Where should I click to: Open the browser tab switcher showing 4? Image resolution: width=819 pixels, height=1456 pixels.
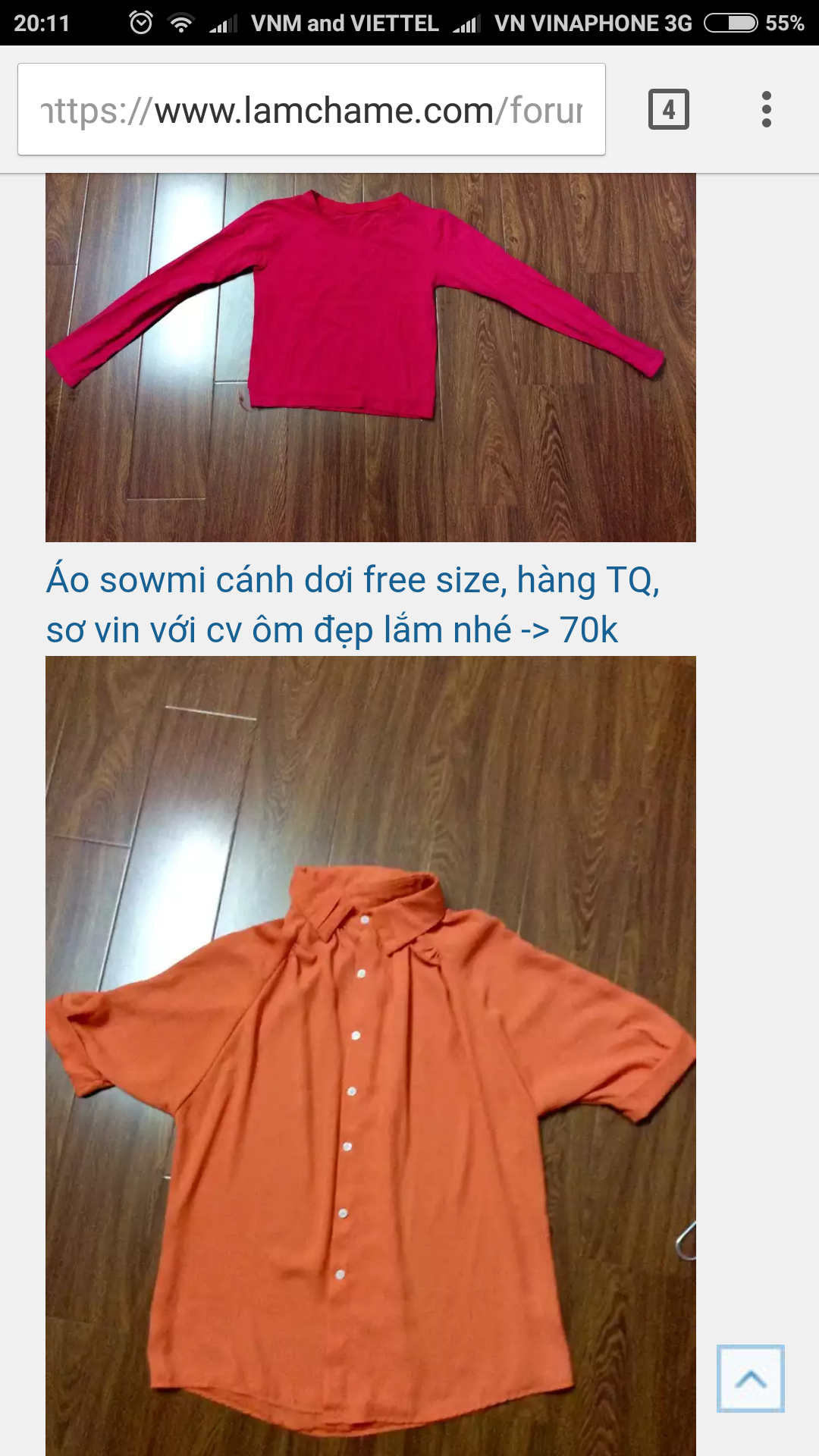[x=668, y=110]
